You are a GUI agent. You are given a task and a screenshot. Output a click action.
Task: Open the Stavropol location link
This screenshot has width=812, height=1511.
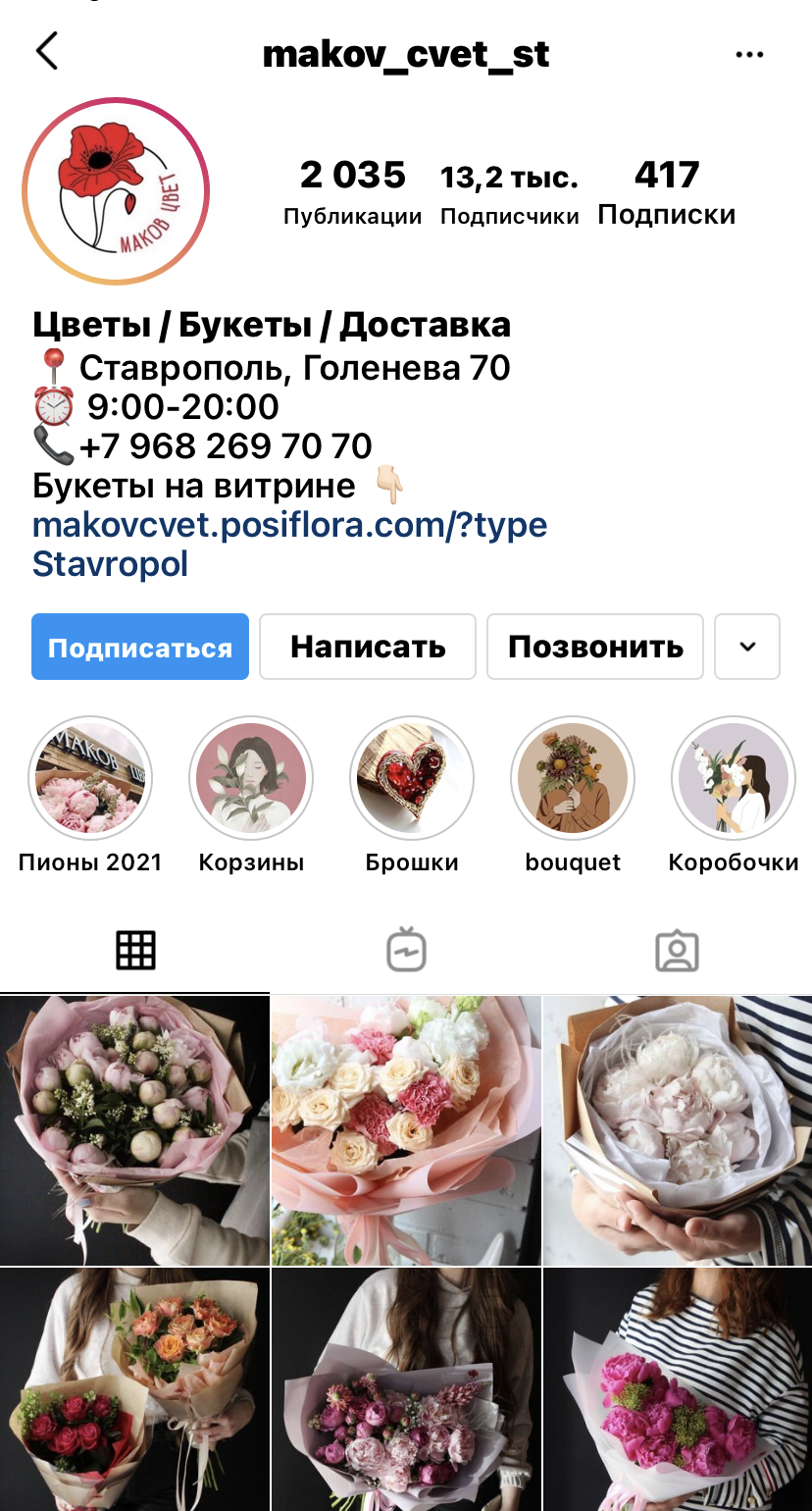point(110,564)
